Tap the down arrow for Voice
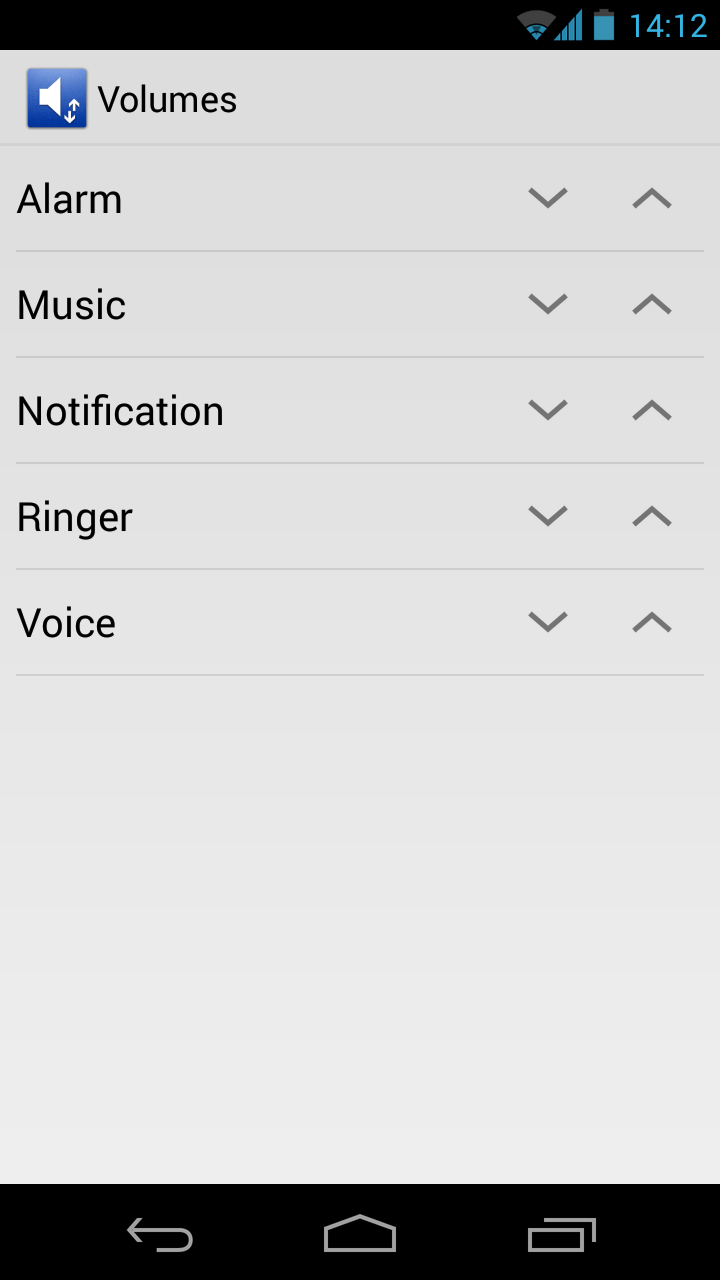 coord(548,622)
